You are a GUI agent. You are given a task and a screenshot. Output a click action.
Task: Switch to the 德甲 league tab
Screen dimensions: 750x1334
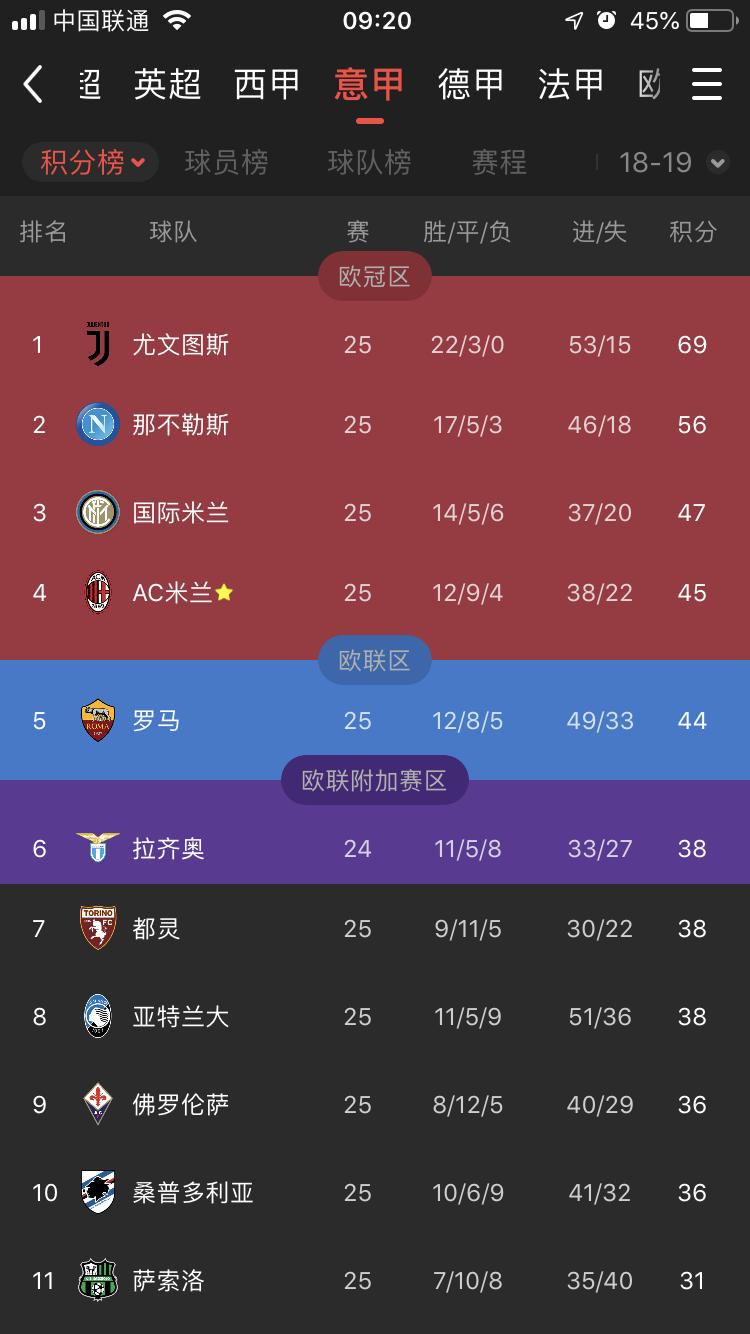click(470, 84)
